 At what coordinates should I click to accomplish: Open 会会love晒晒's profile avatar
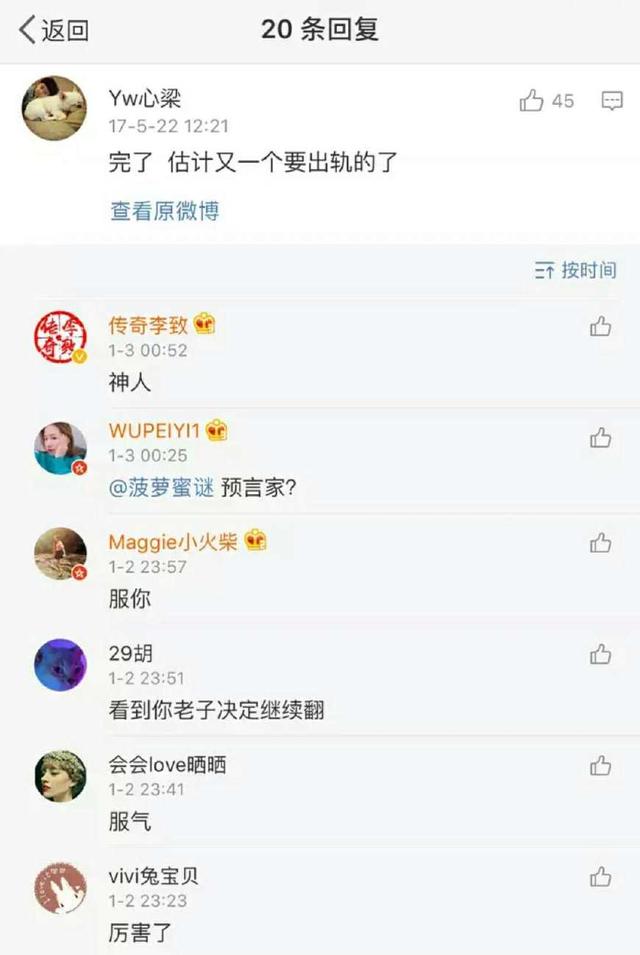60,776
